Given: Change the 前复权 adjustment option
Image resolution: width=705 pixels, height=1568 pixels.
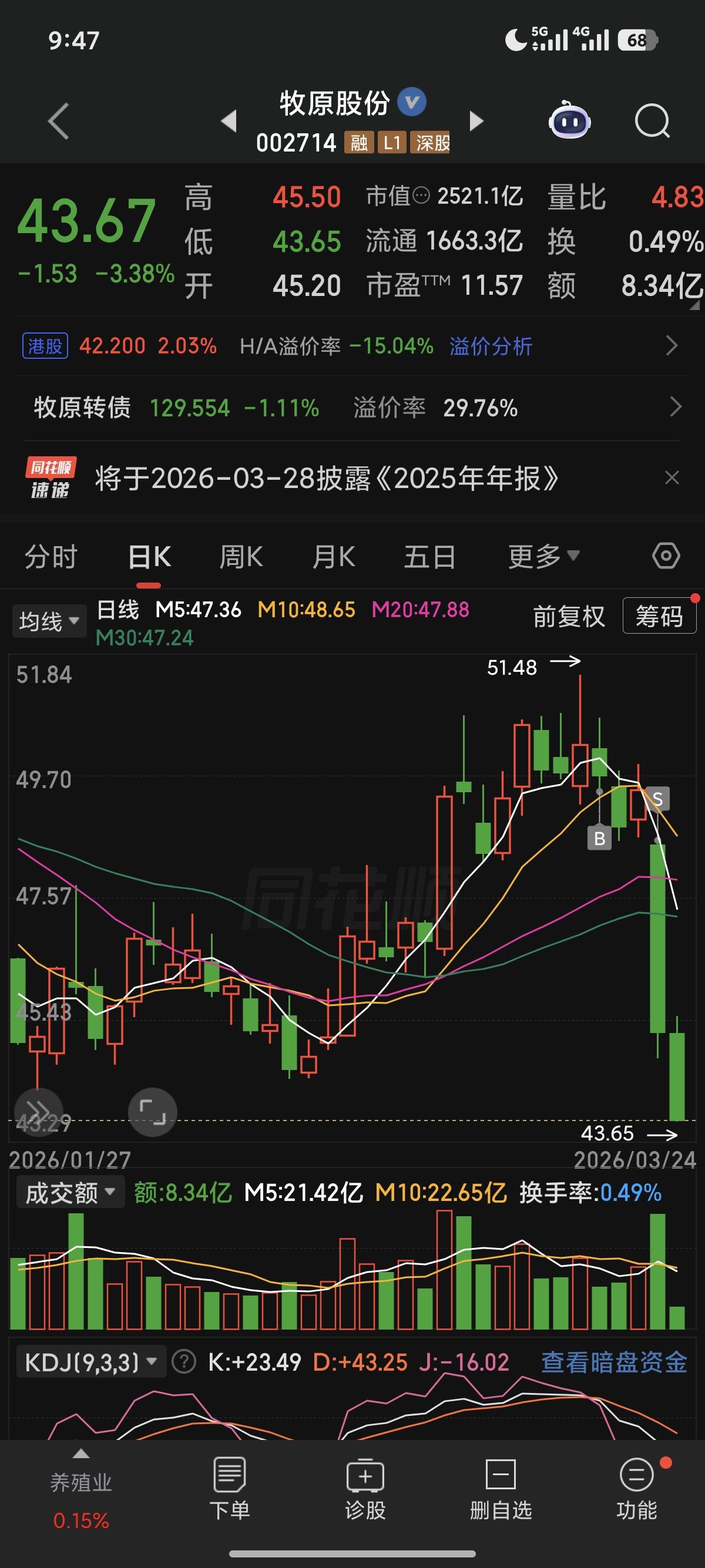Looking at the screenshot, I should click(569, 616).
